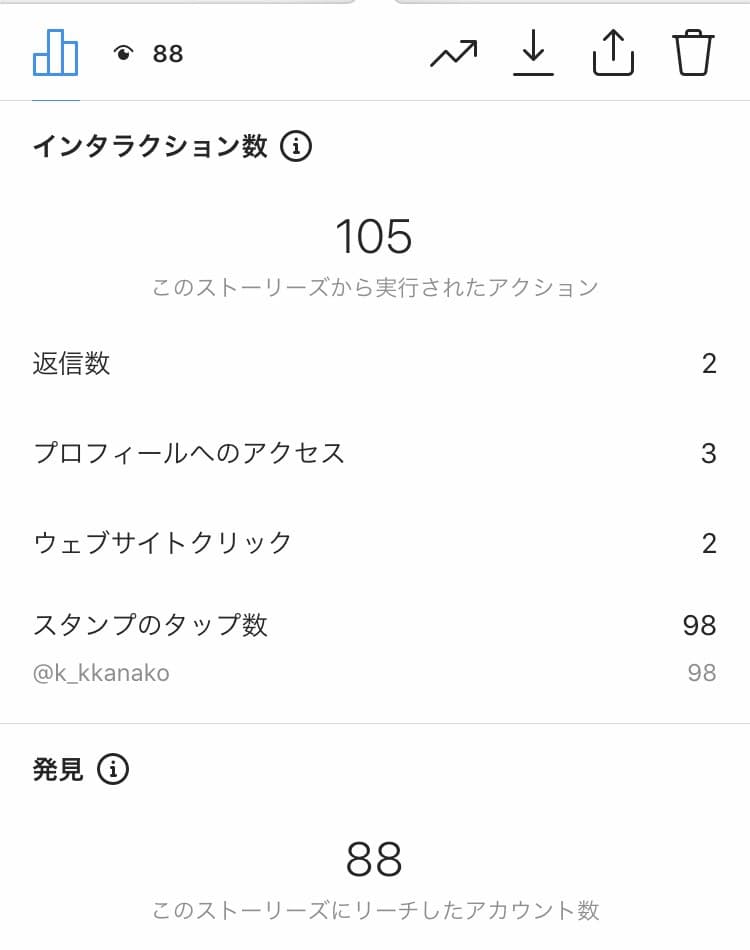
Task: Share this story
Action: [x=613, y=53]
